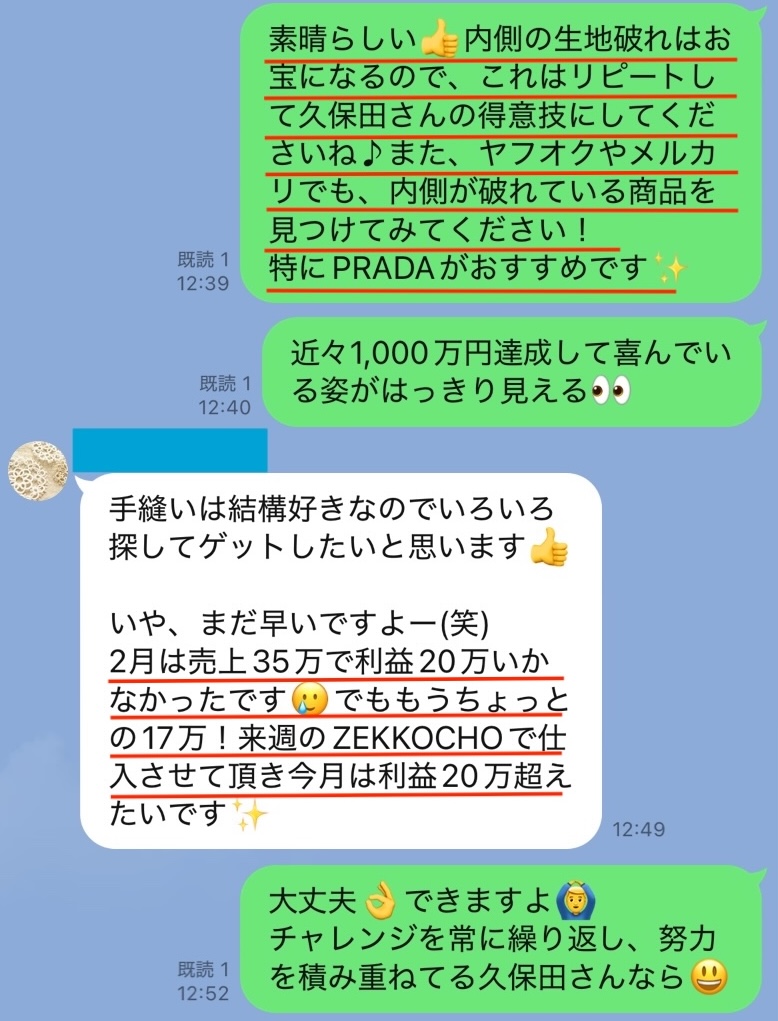This screenshot has height=1021, width=778.
Task: Open the sender's profile picture avatar
Action: click(x=37, y=469)
